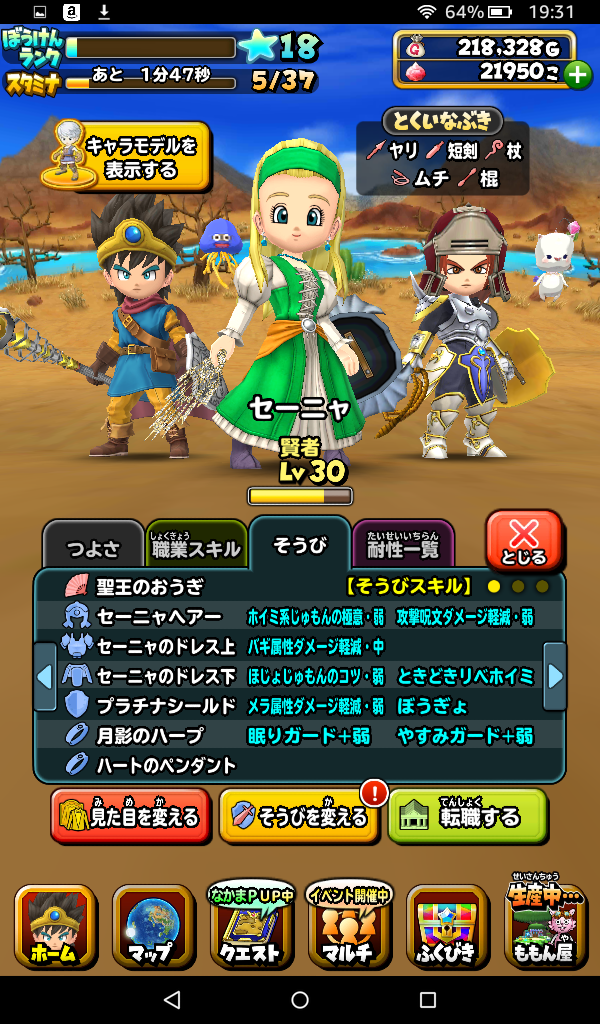Tap the 転職する button

click(x=467, y=817)
